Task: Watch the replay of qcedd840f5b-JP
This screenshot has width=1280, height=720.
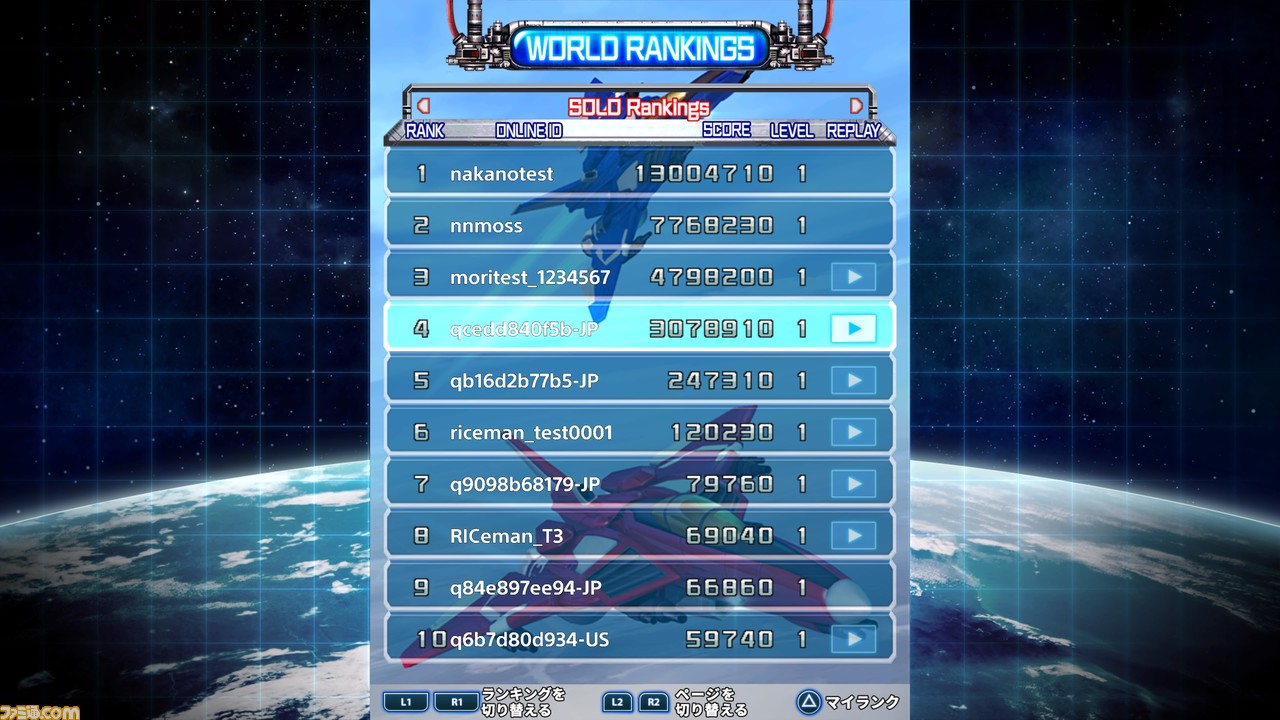Action: (853, 328)
